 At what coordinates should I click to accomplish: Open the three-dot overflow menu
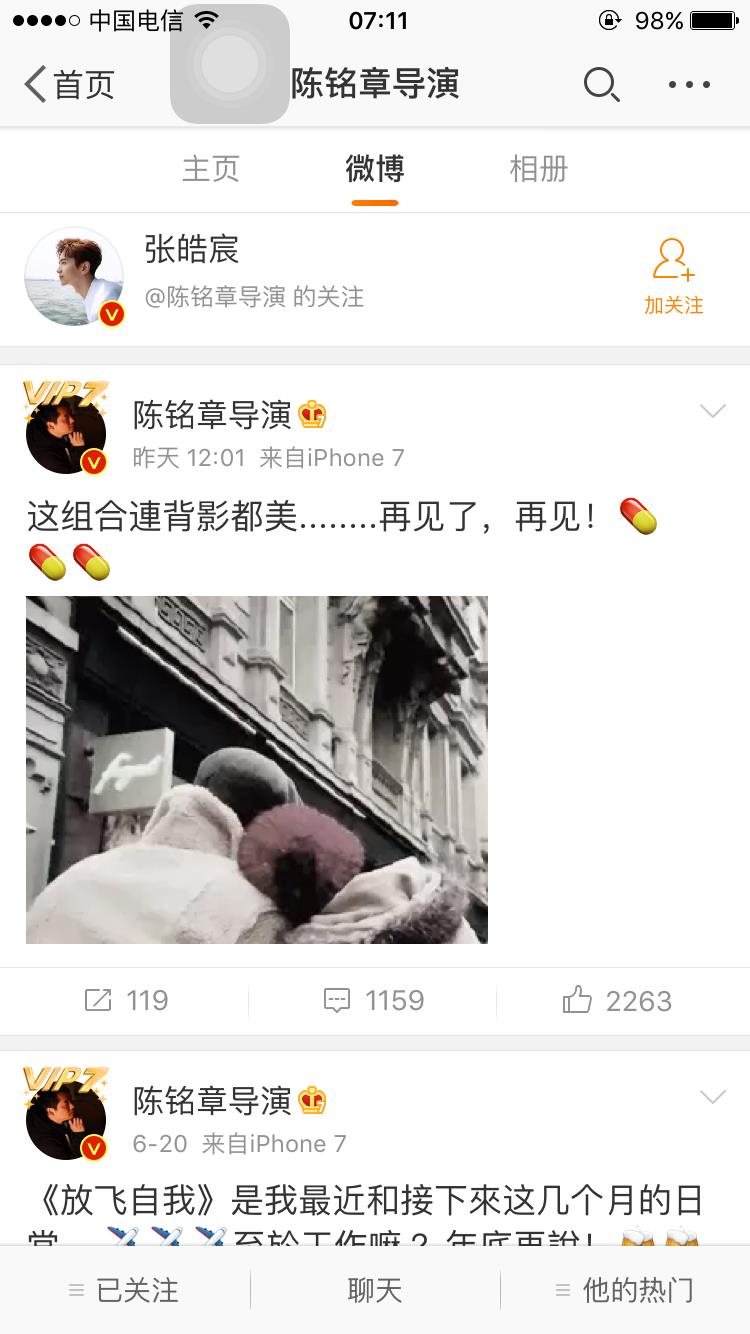point(690,85)
